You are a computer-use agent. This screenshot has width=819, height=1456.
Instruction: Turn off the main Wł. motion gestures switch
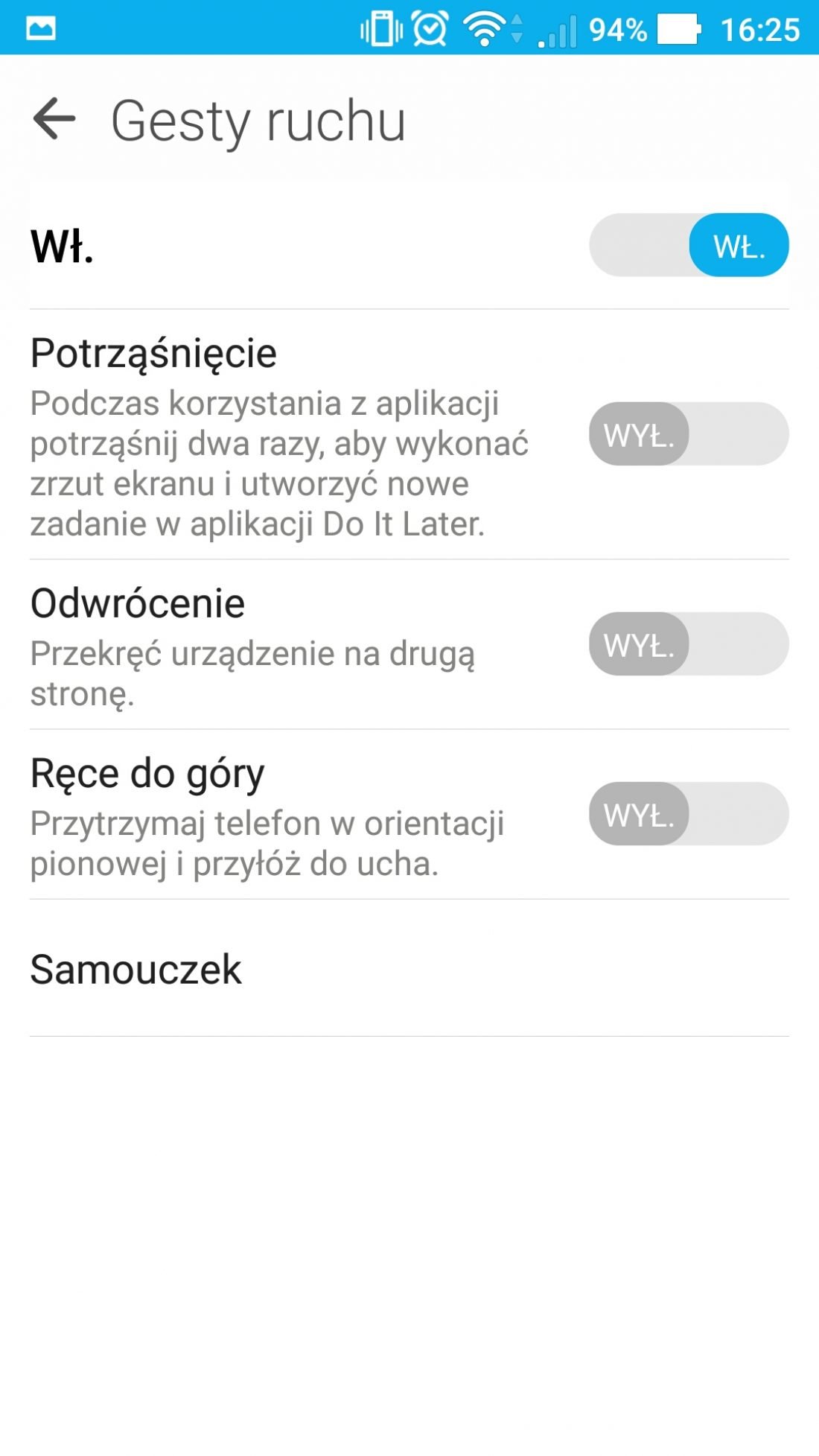pyautogui.click(x=689, y=245)
